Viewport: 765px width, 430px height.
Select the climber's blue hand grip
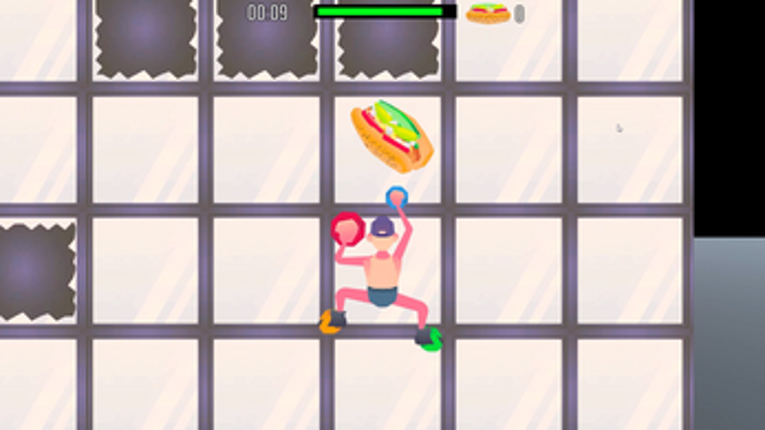pyautogui.click(x=397, y=196)
